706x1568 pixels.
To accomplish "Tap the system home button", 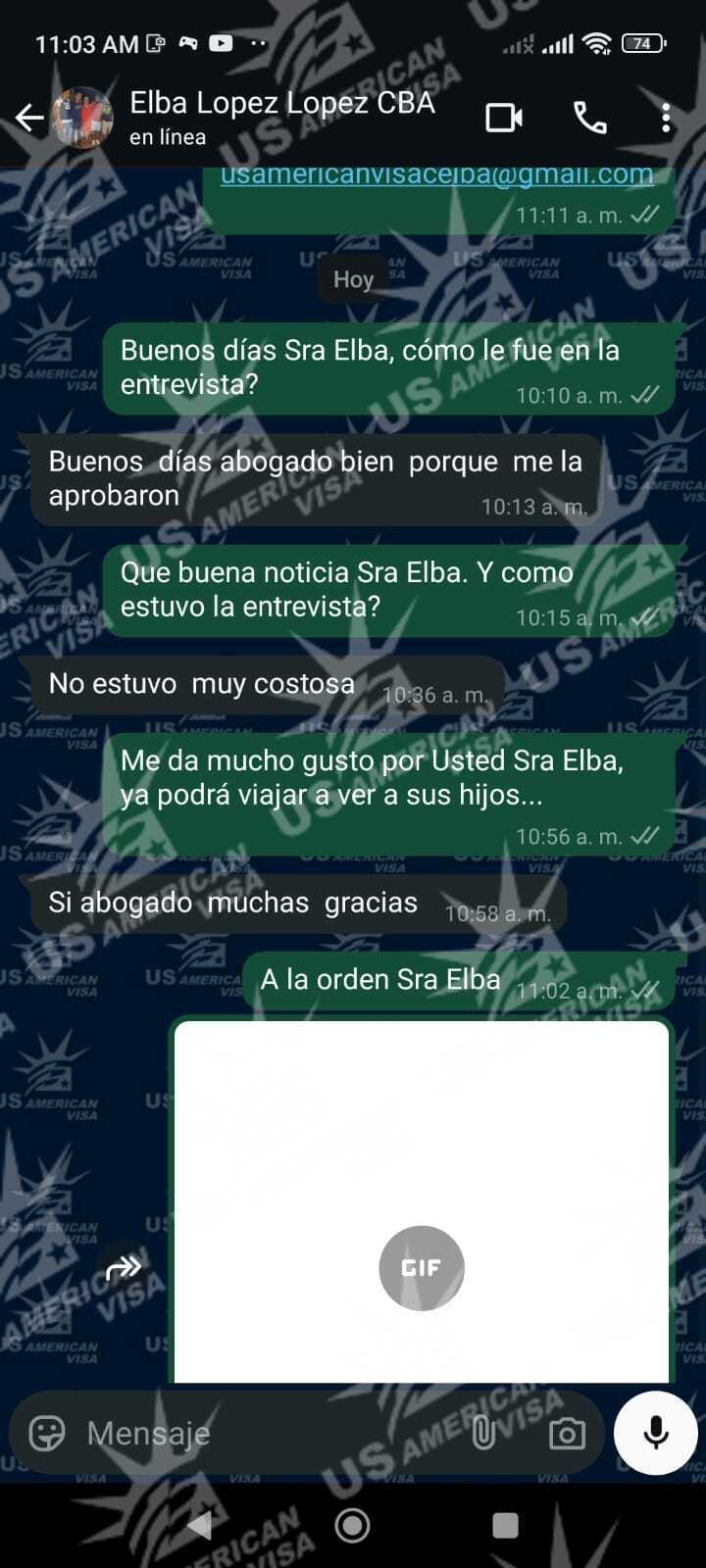I will click(x=352, y=1525).
